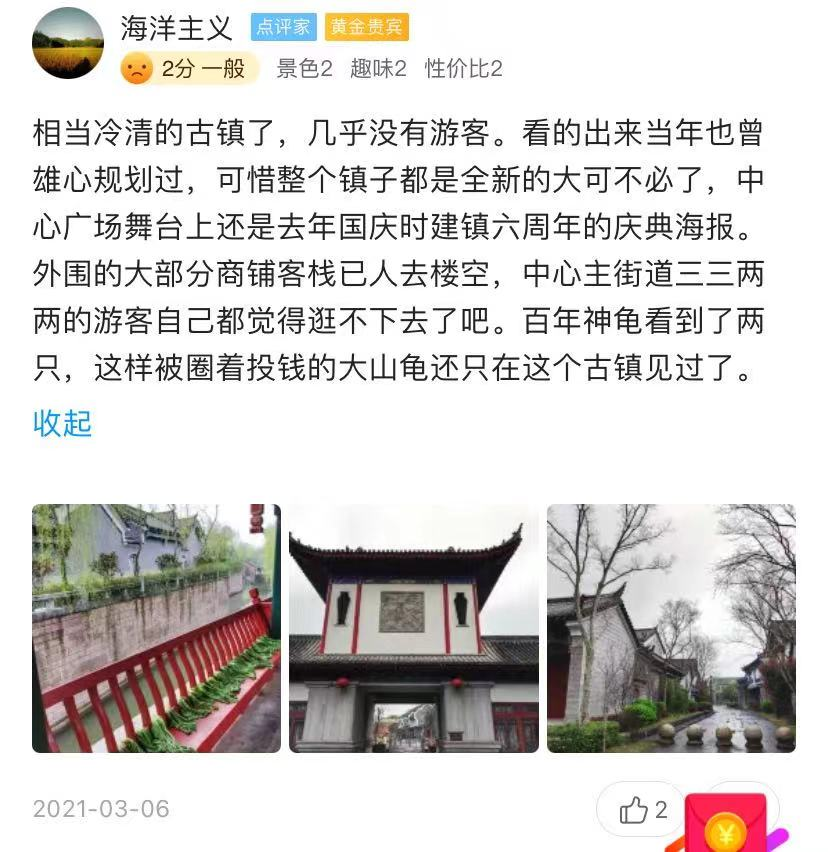Open 海洋主义's profile avatar
The height and width of the screenshot is (852, 828).
tap(68, 43)
